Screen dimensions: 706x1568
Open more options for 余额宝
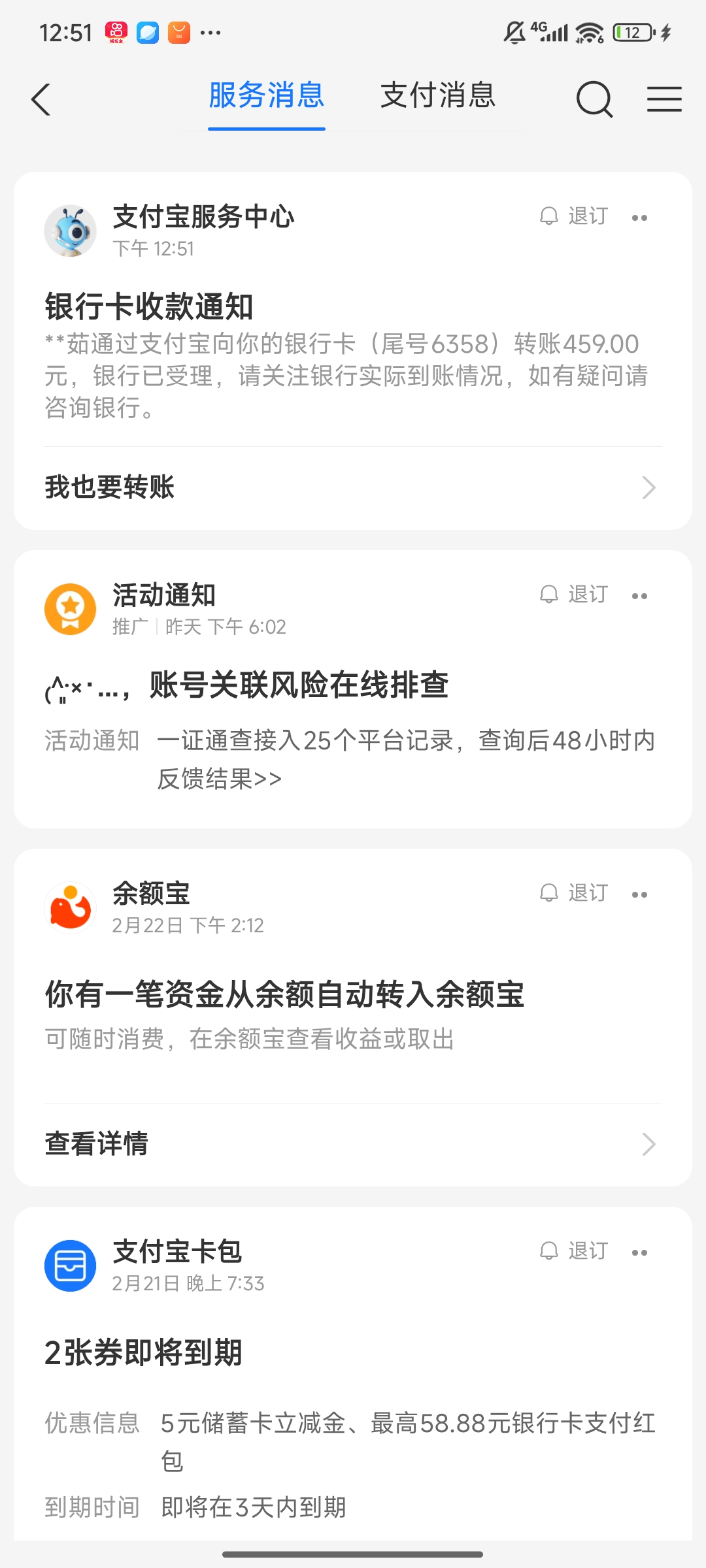pos(639,894)
